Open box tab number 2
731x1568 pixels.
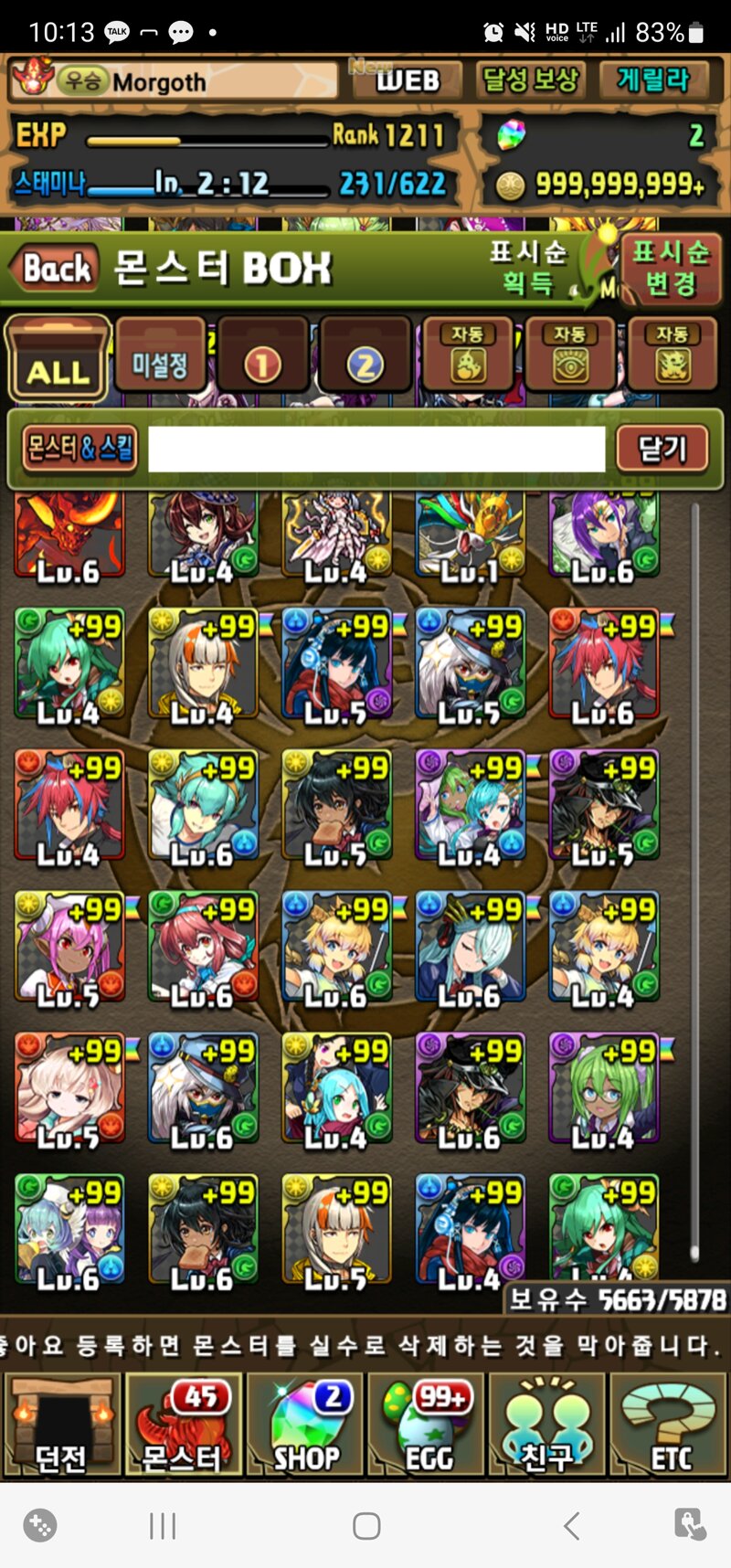365,360
